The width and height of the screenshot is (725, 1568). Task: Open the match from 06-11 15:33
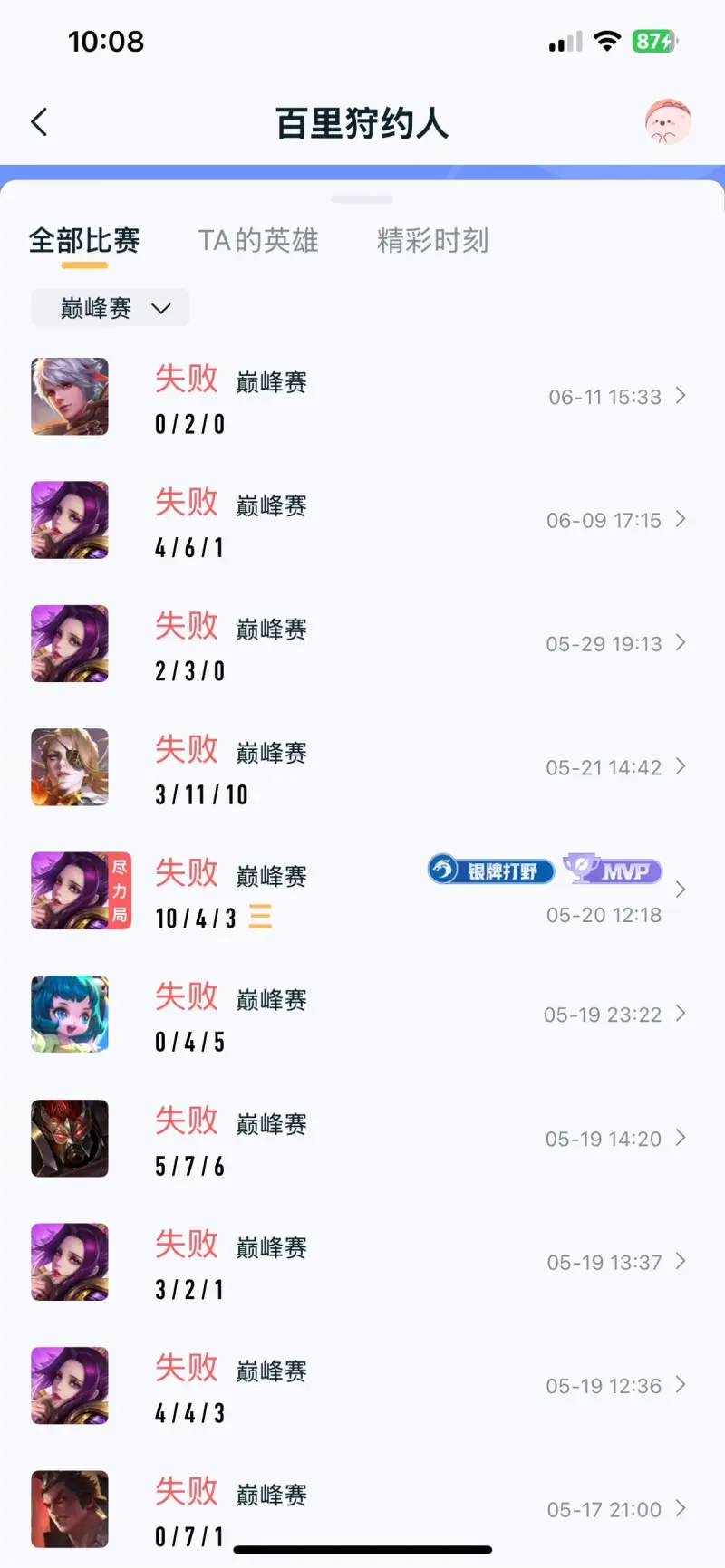[362, 397]
